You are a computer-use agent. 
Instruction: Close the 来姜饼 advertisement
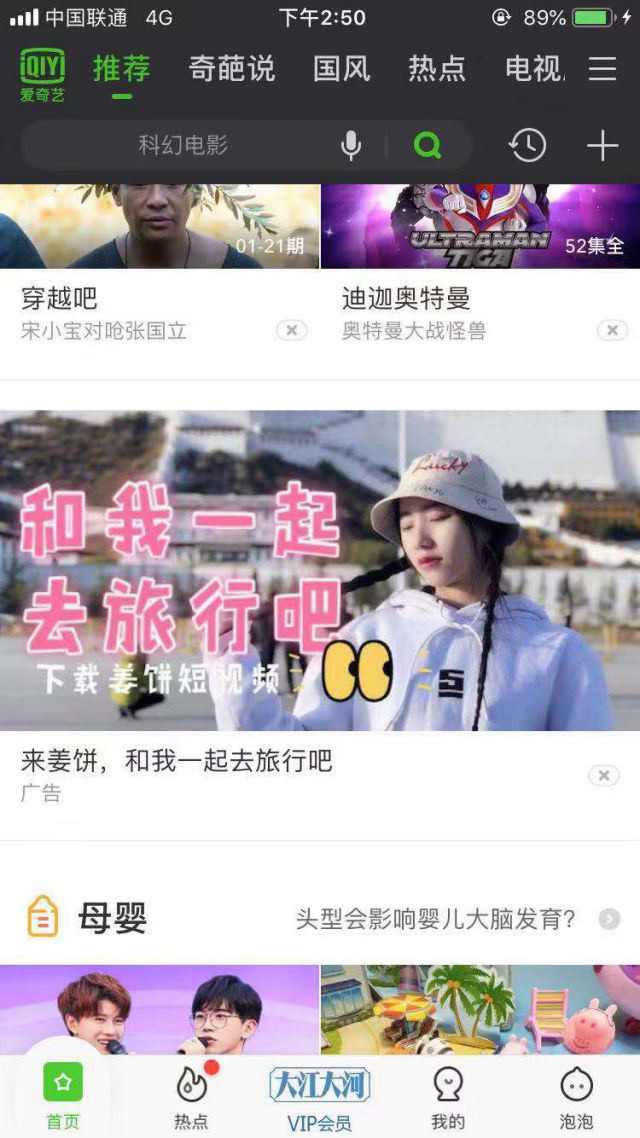(x=603, y=775)
